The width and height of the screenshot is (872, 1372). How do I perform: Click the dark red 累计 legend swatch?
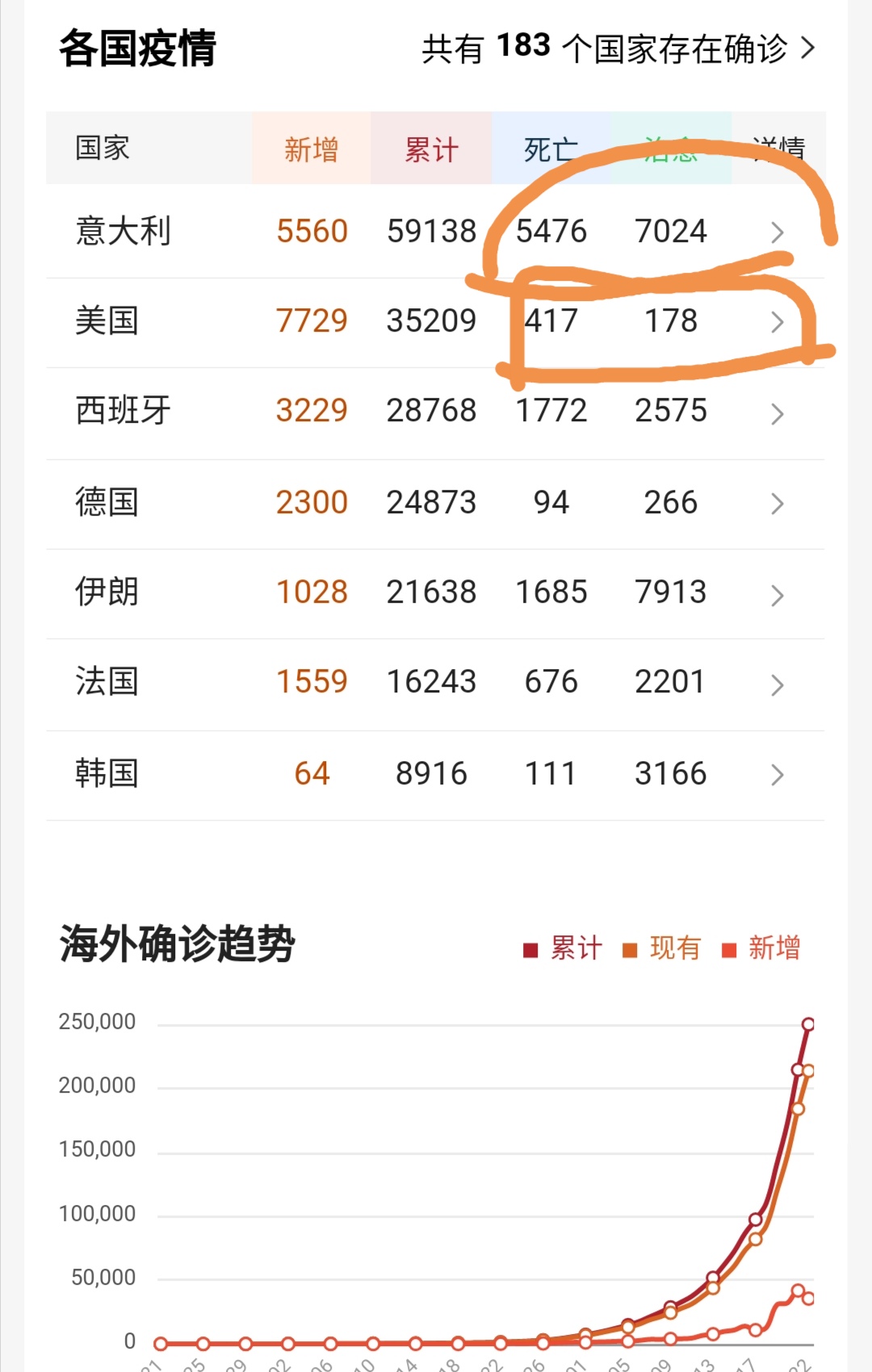click(530, 947)
